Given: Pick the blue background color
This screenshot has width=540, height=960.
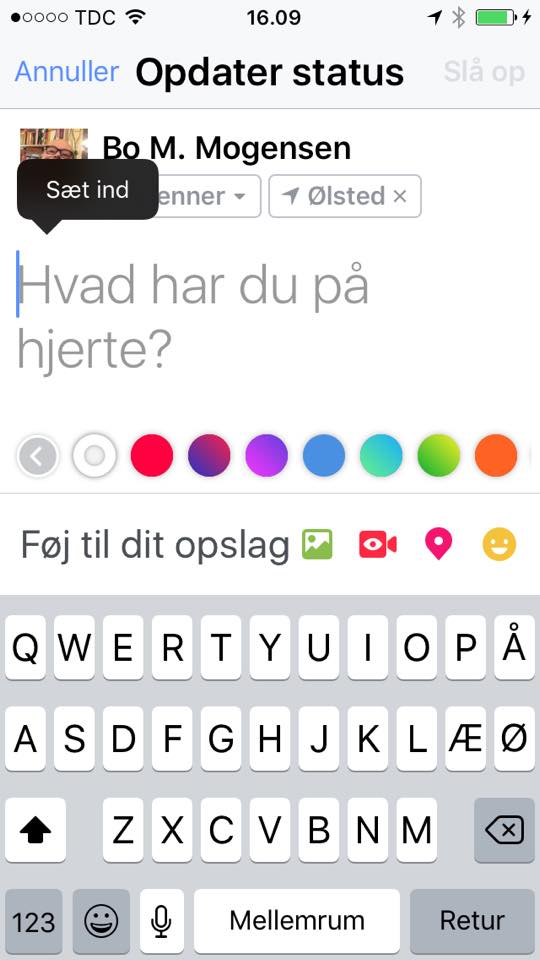Looking at the screenshot, I should point(324,456).
